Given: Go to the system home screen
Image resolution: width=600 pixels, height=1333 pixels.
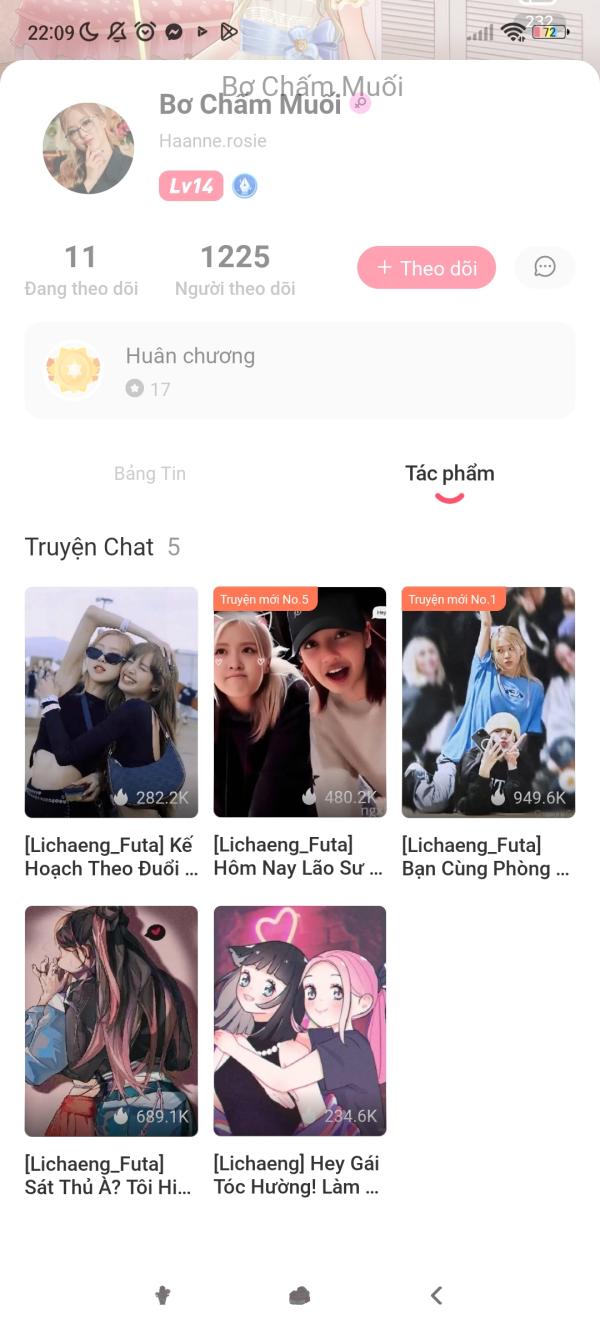Looking at the screenshot, I should [x=299, y=1296].
